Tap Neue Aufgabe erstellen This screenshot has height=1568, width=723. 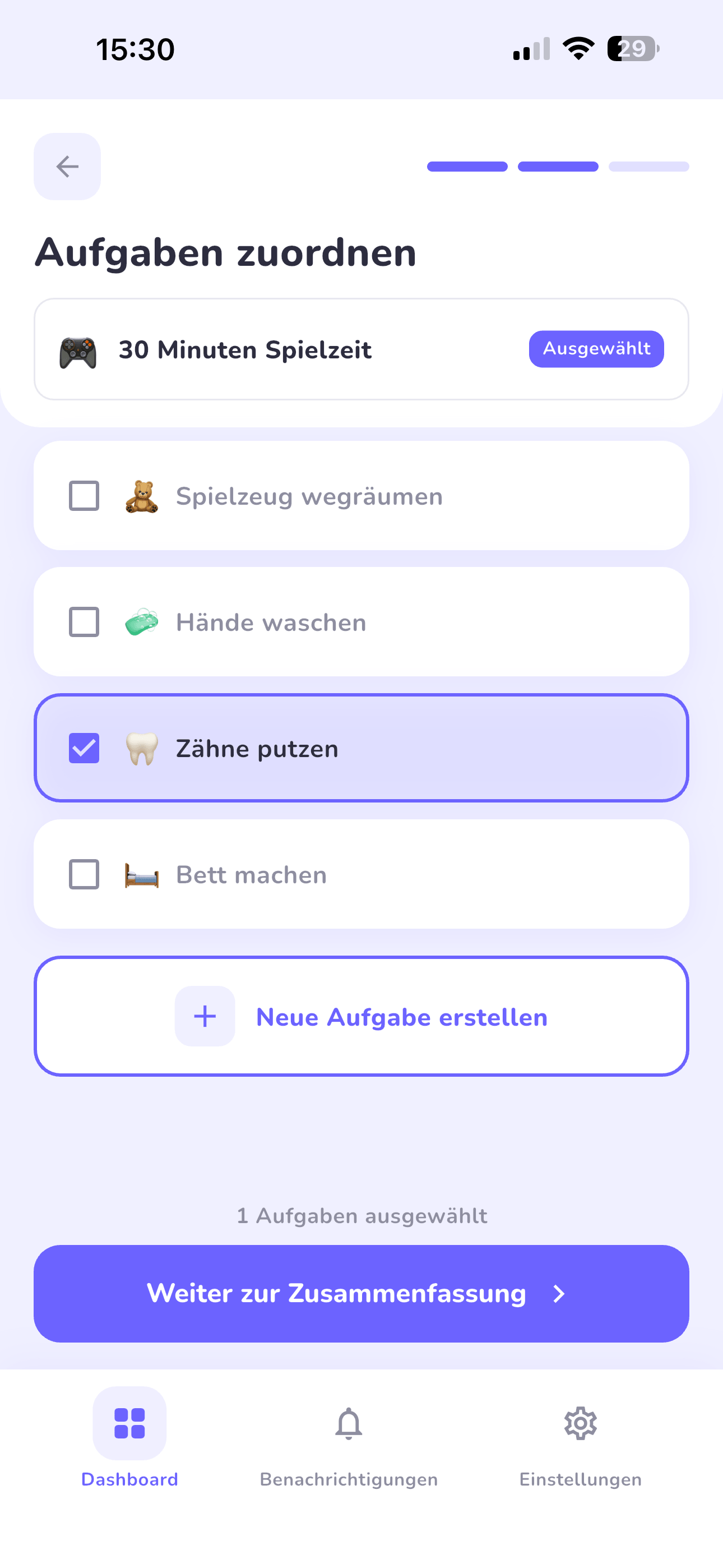(361, 1017)
